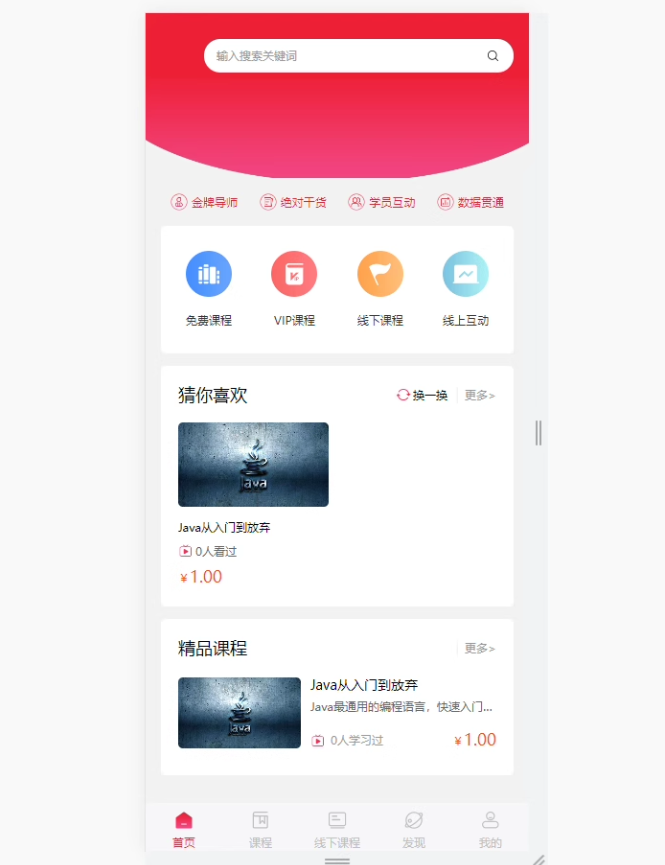The width and height of the screenshot is (665, 865).
Task: View 更多 in 猜你喜欢 section
Action: pos(480,395)
